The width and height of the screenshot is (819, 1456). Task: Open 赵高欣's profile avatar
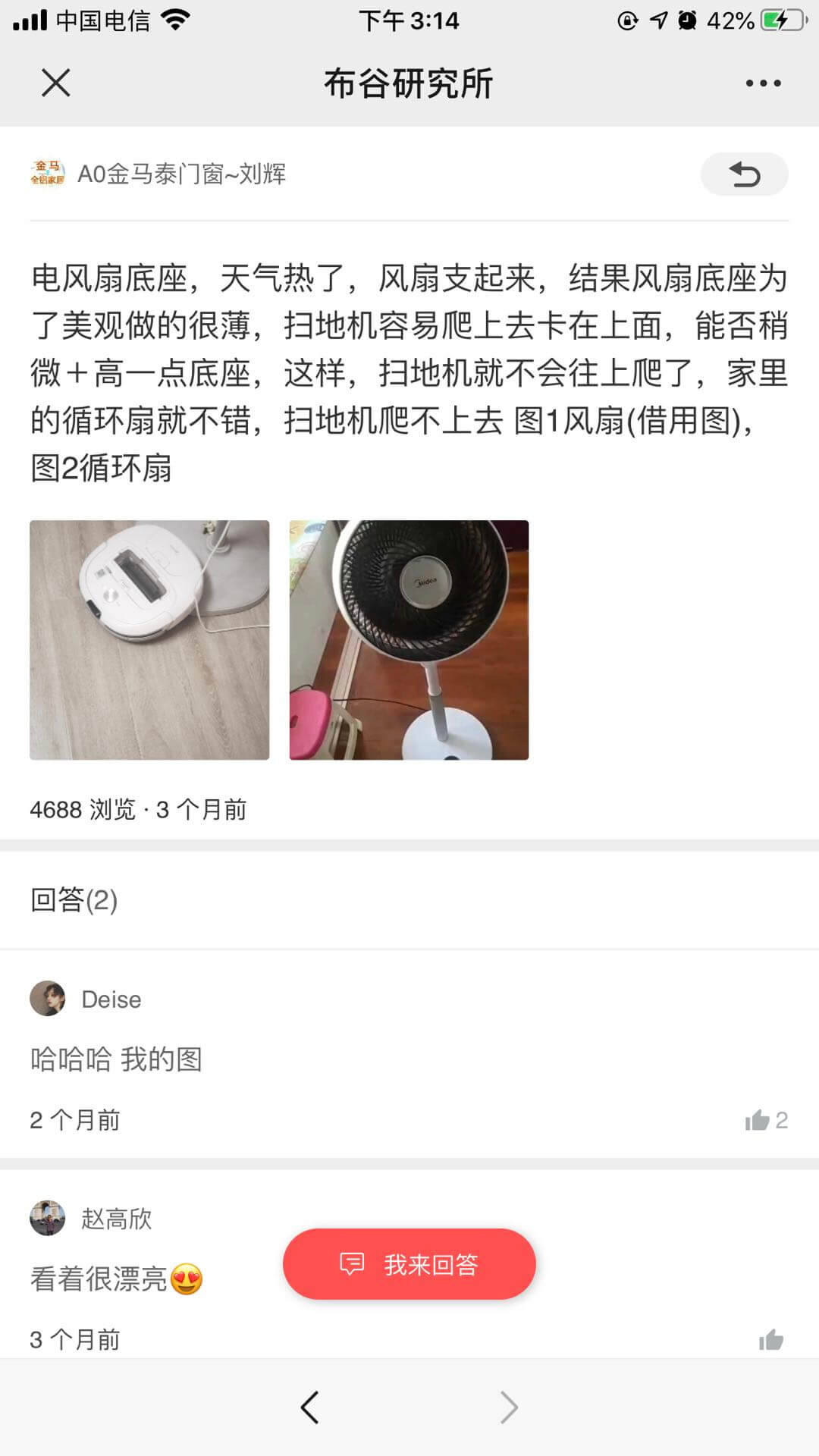48,1219
